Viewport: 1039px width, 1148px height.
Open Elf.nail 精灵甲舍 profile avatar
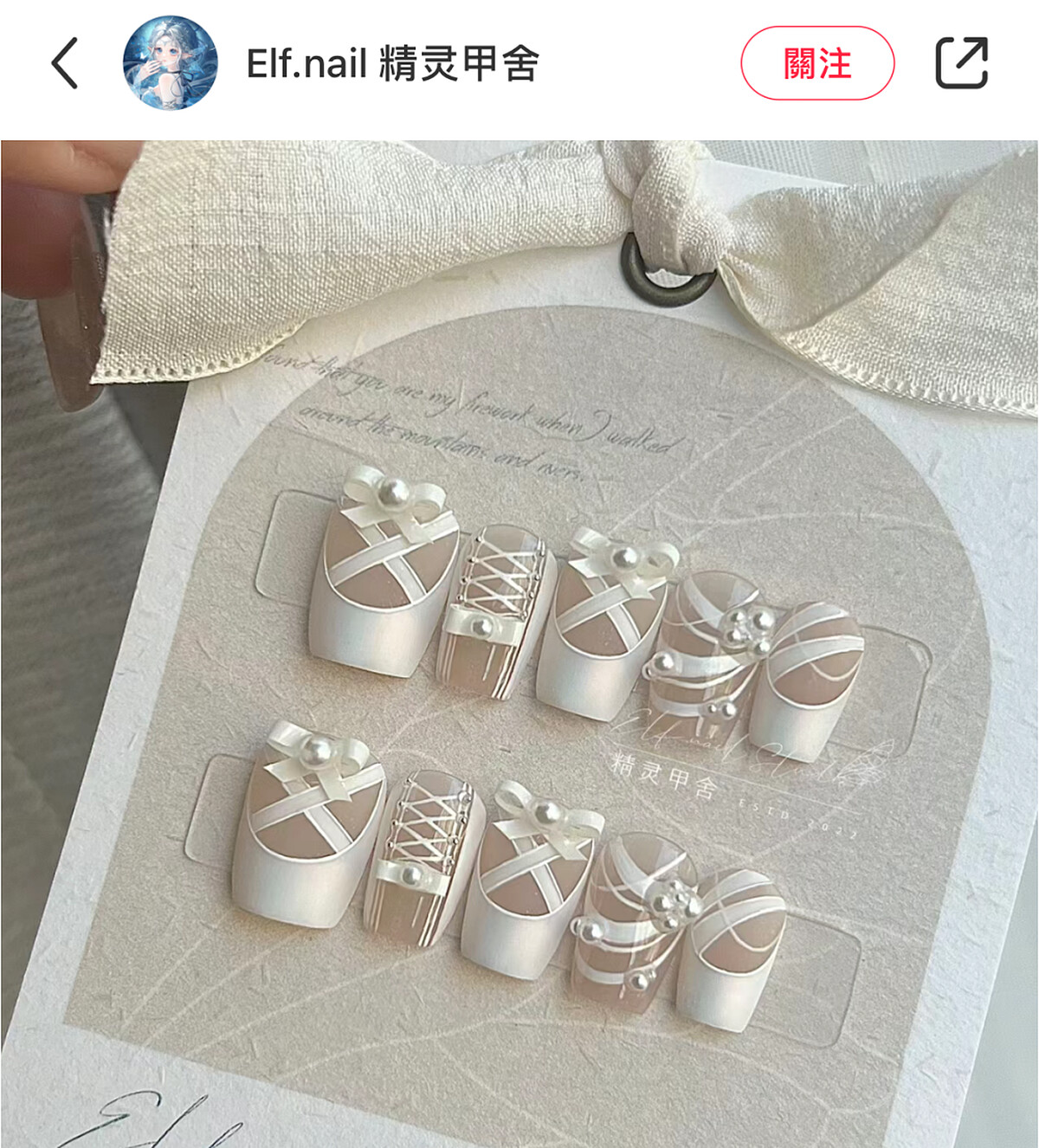[170, 63]
